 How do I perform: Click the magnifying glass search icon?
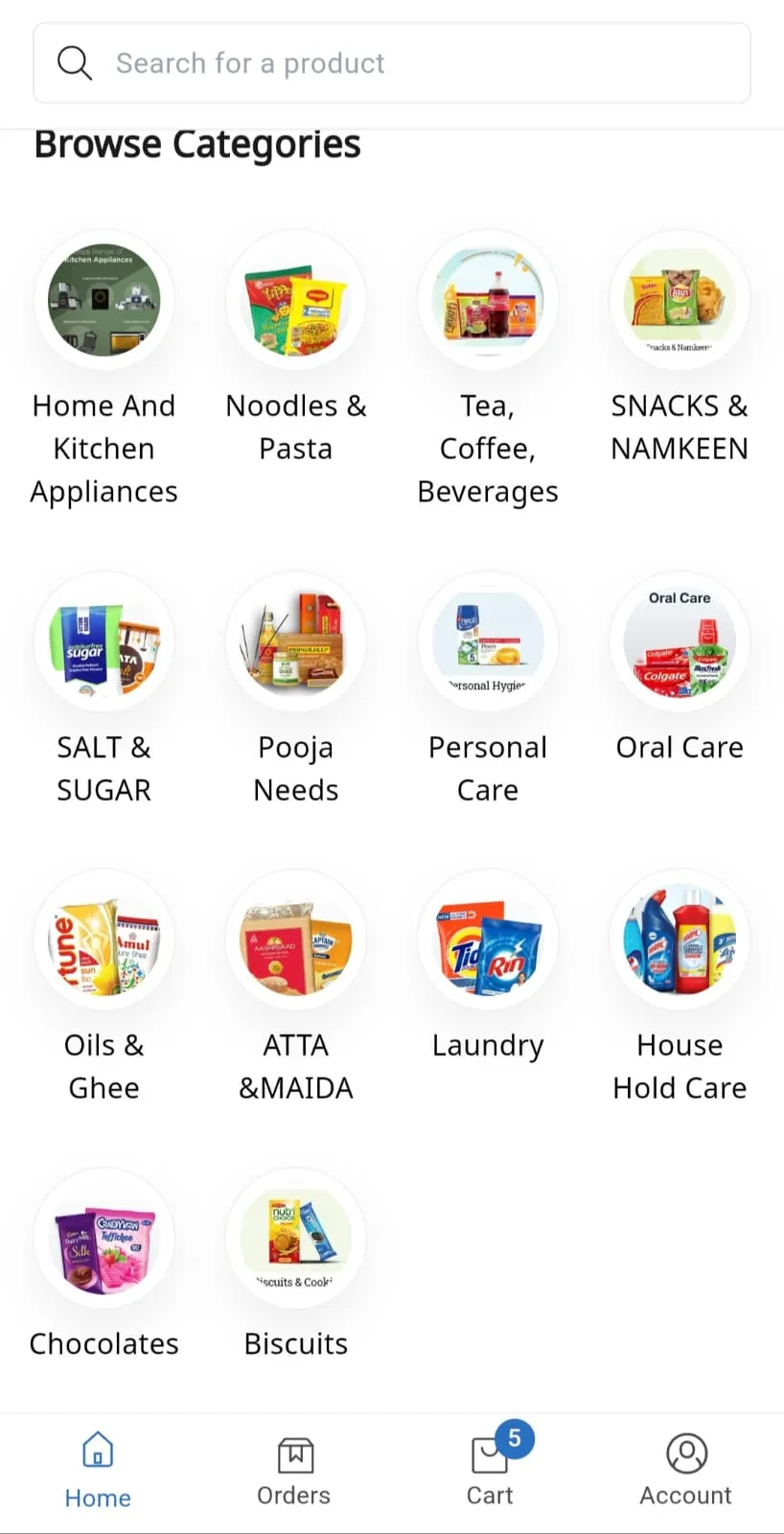(x=75, y=62)
